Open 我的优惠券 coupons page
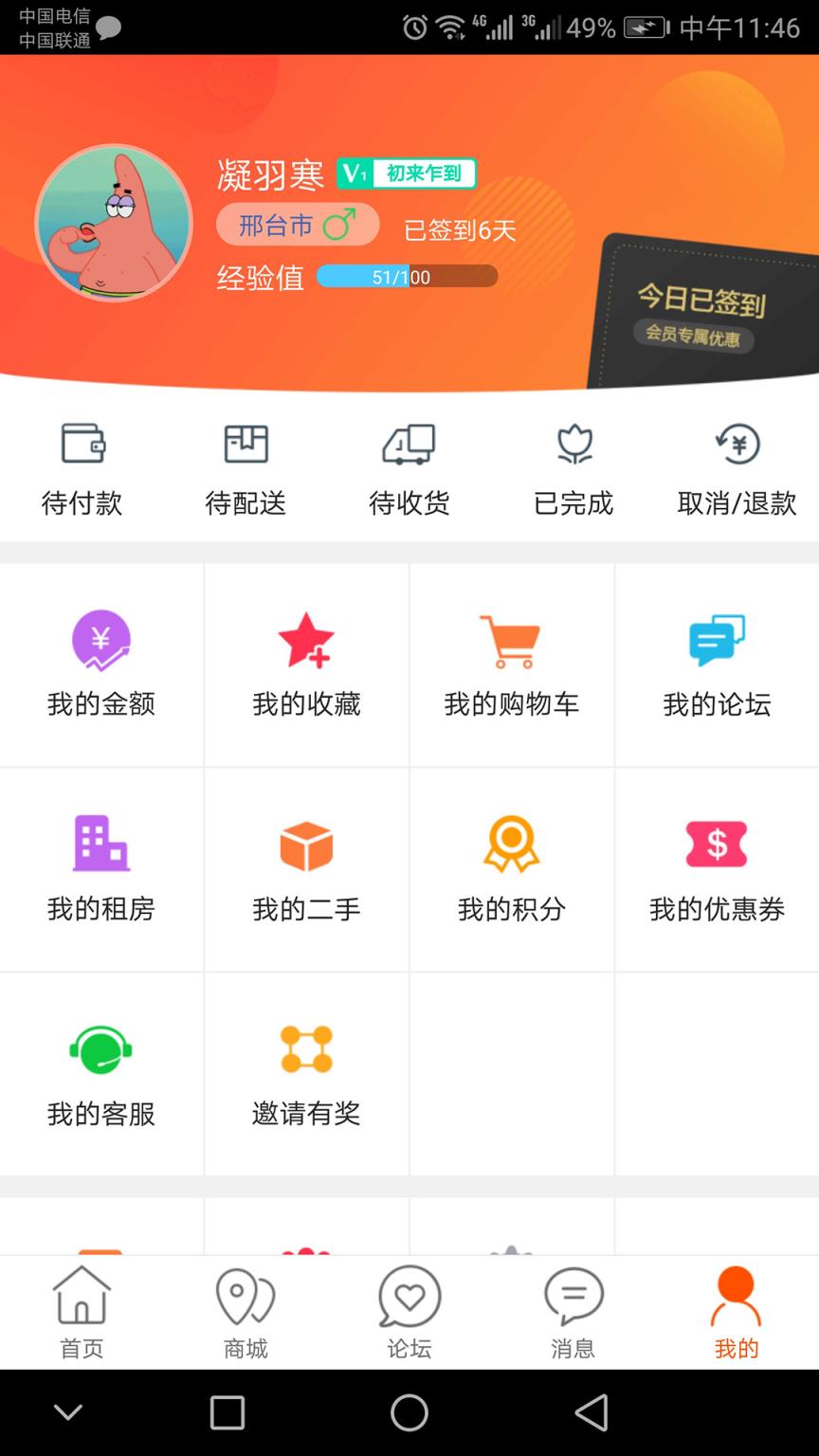 pyautogui.click(x=717, y=868)
